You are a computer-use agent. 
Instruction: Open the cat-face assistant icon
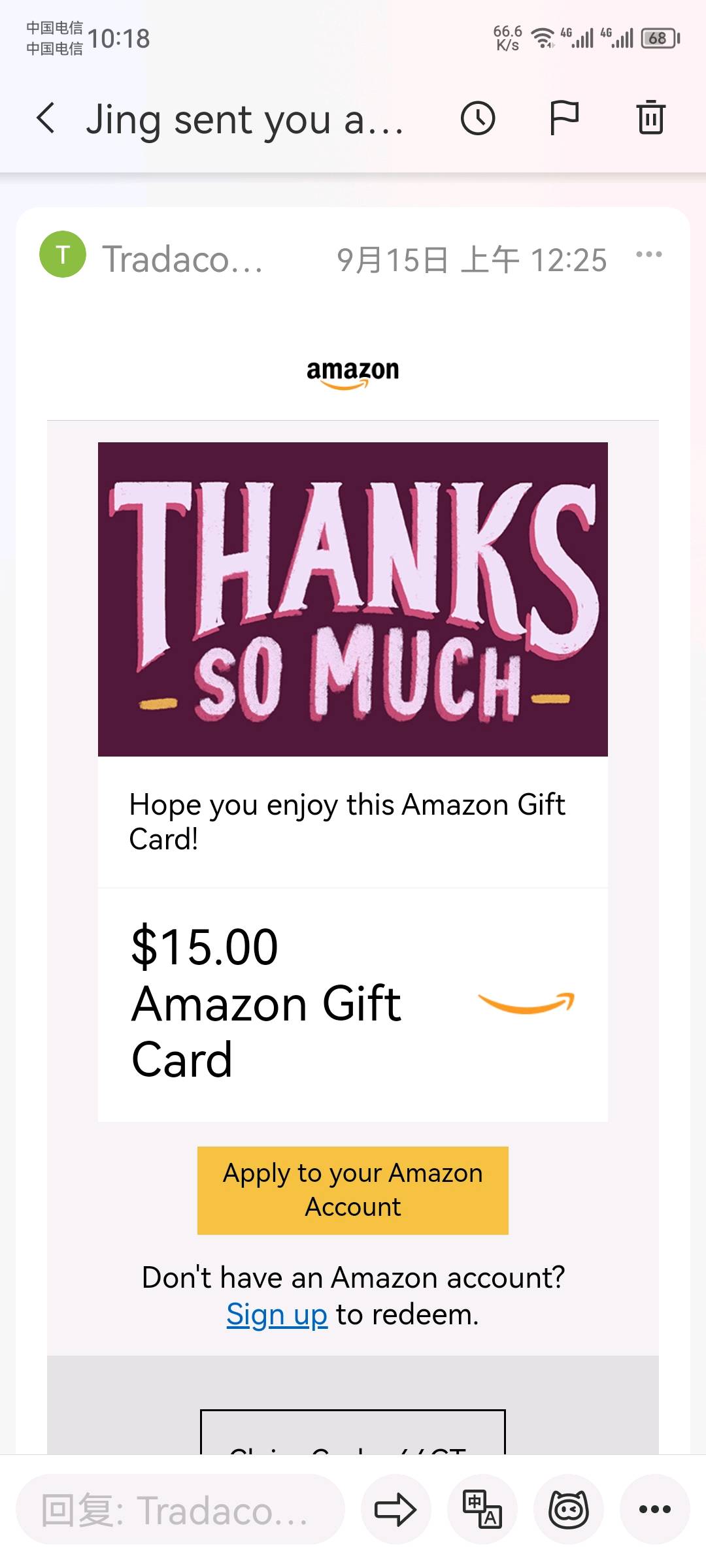coord(569,1509)
